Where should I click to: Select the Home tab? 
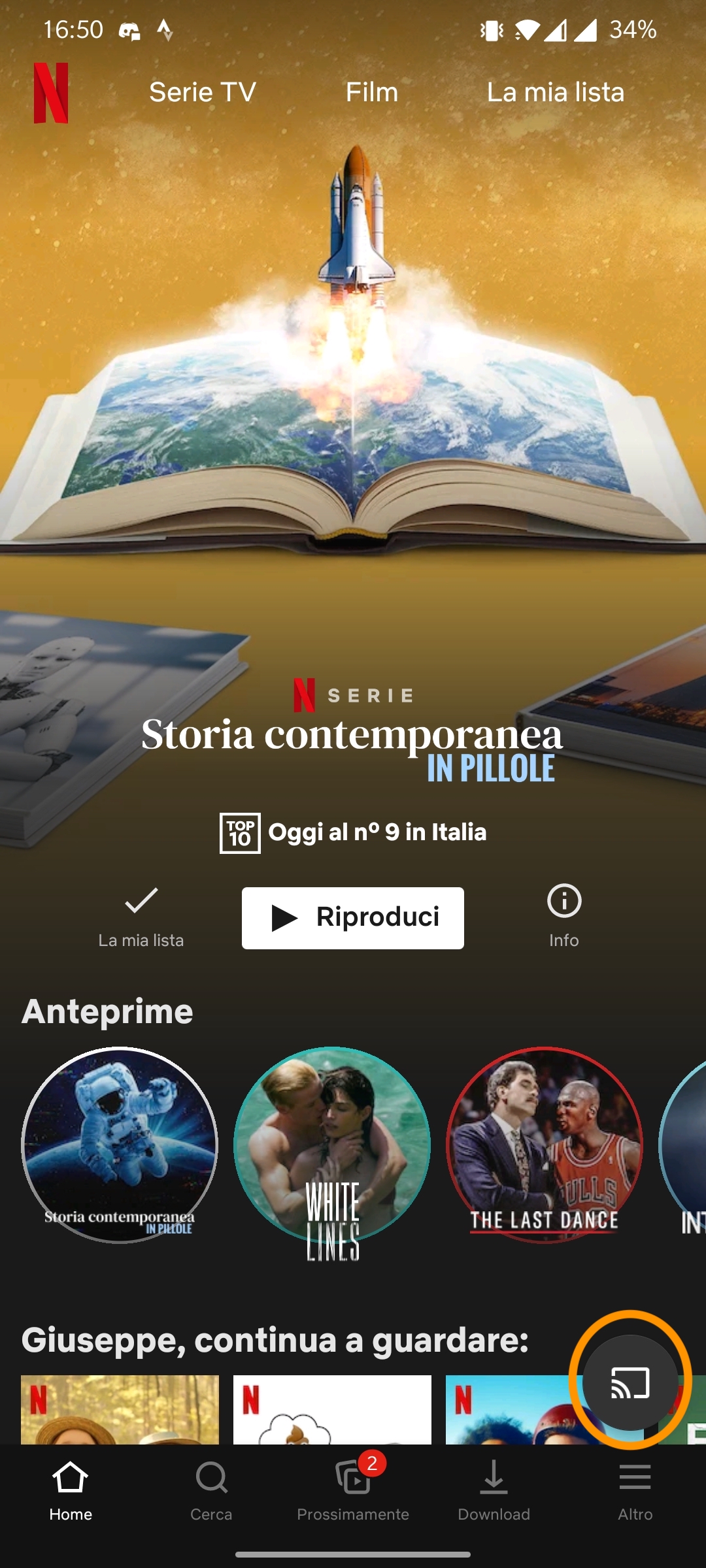tap(71, 1491)
